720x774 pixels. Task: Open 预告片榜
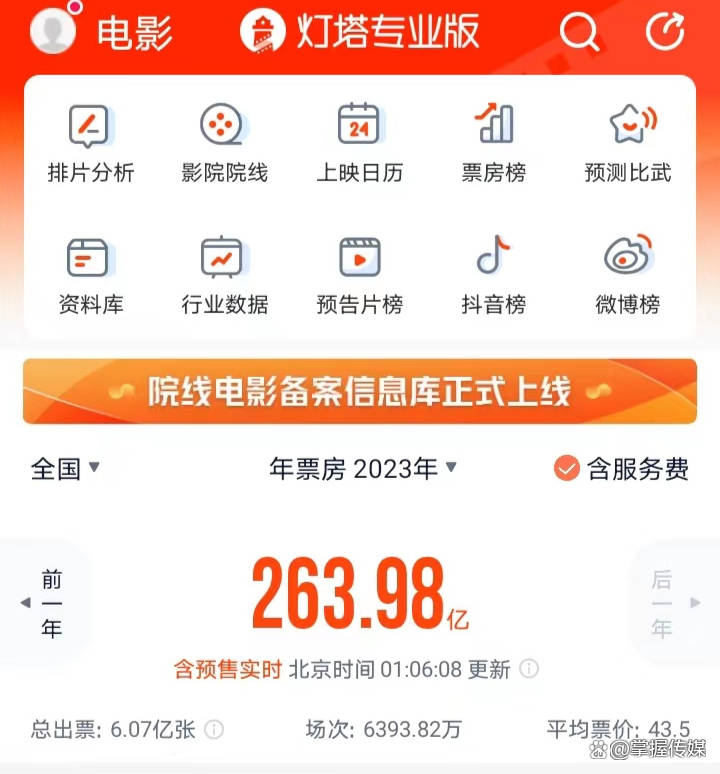(x=359, y=275)
